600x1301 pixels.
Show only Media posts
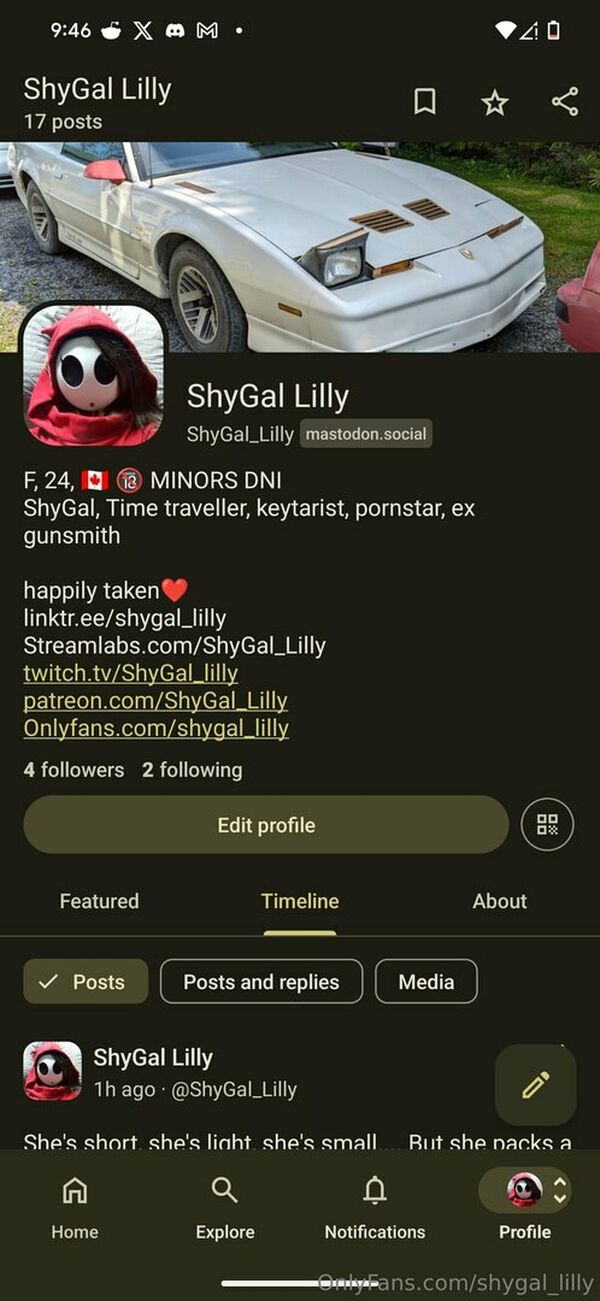coord(426,982)
